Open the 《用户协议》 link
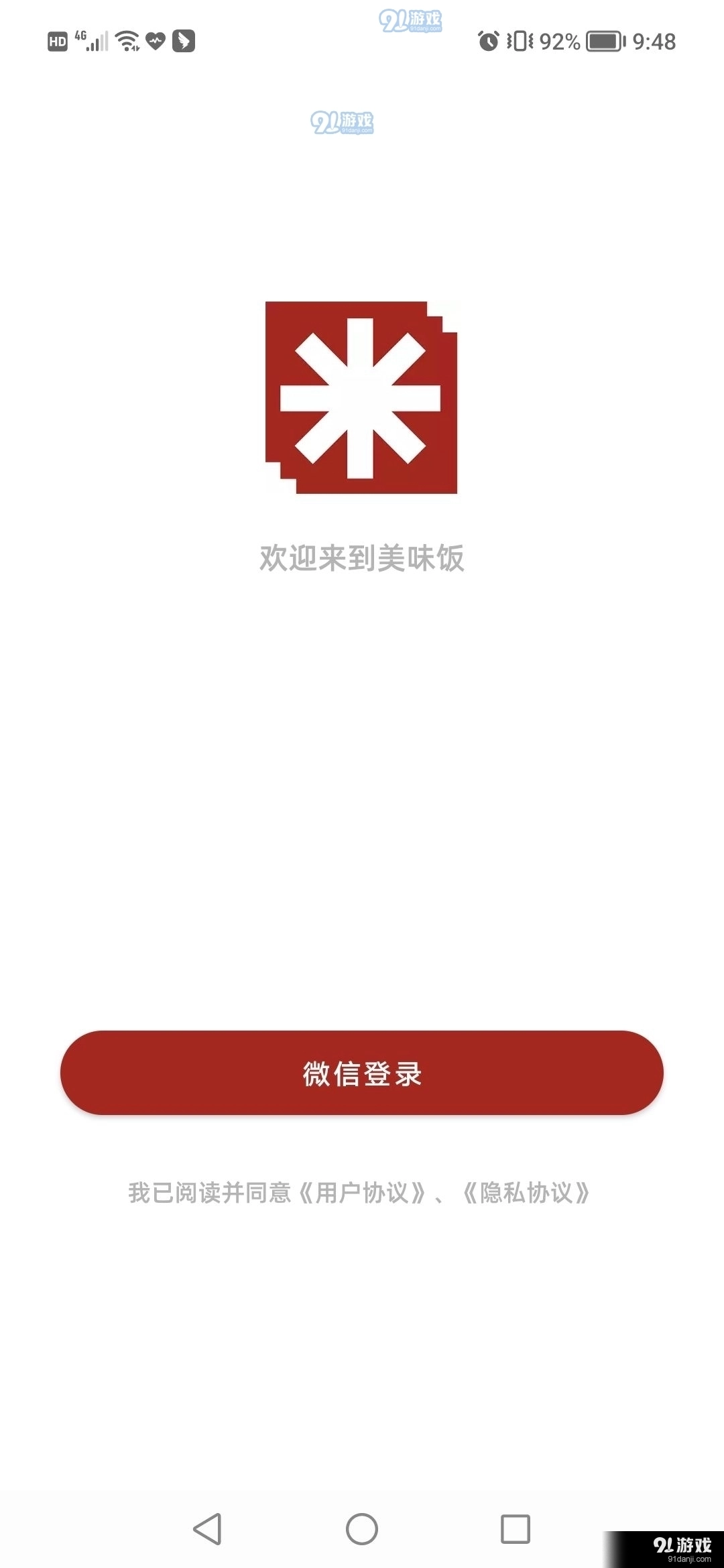 tap(362, 1193)
